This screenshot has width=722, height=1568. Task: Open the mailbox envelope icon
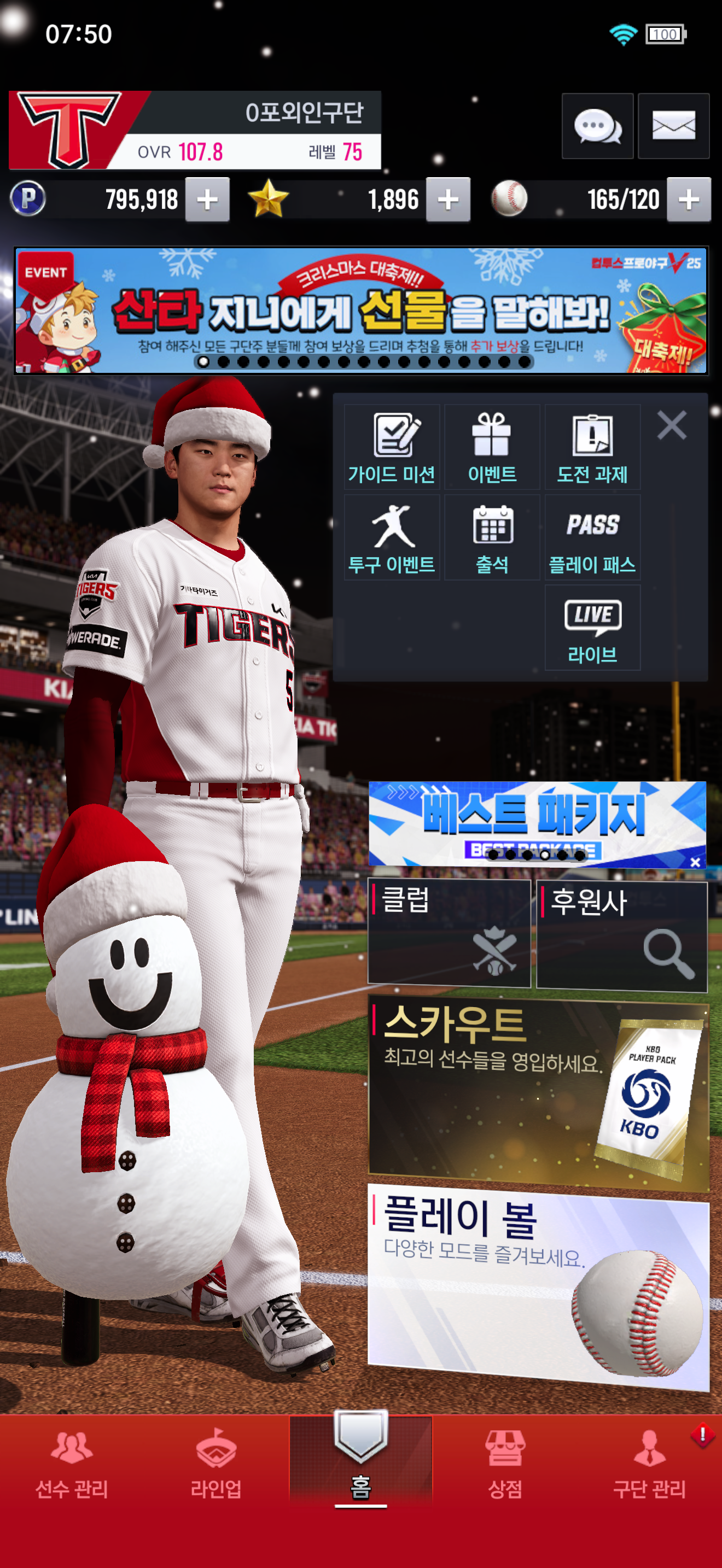[673, 126]
